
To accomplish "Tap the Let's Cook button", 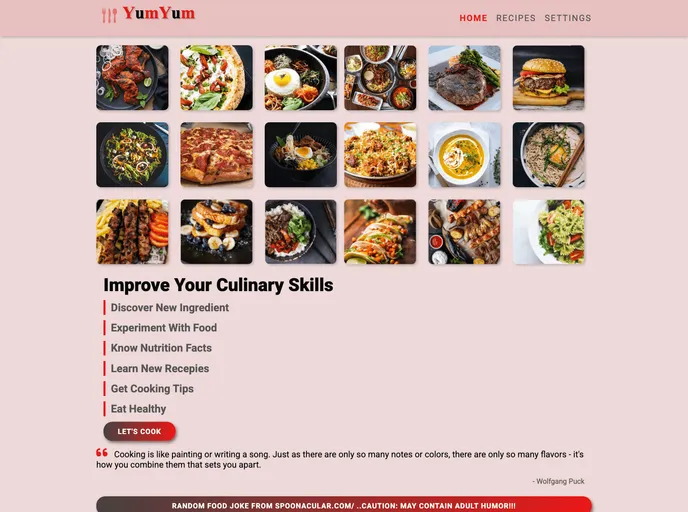I will [x=139, y=431].
